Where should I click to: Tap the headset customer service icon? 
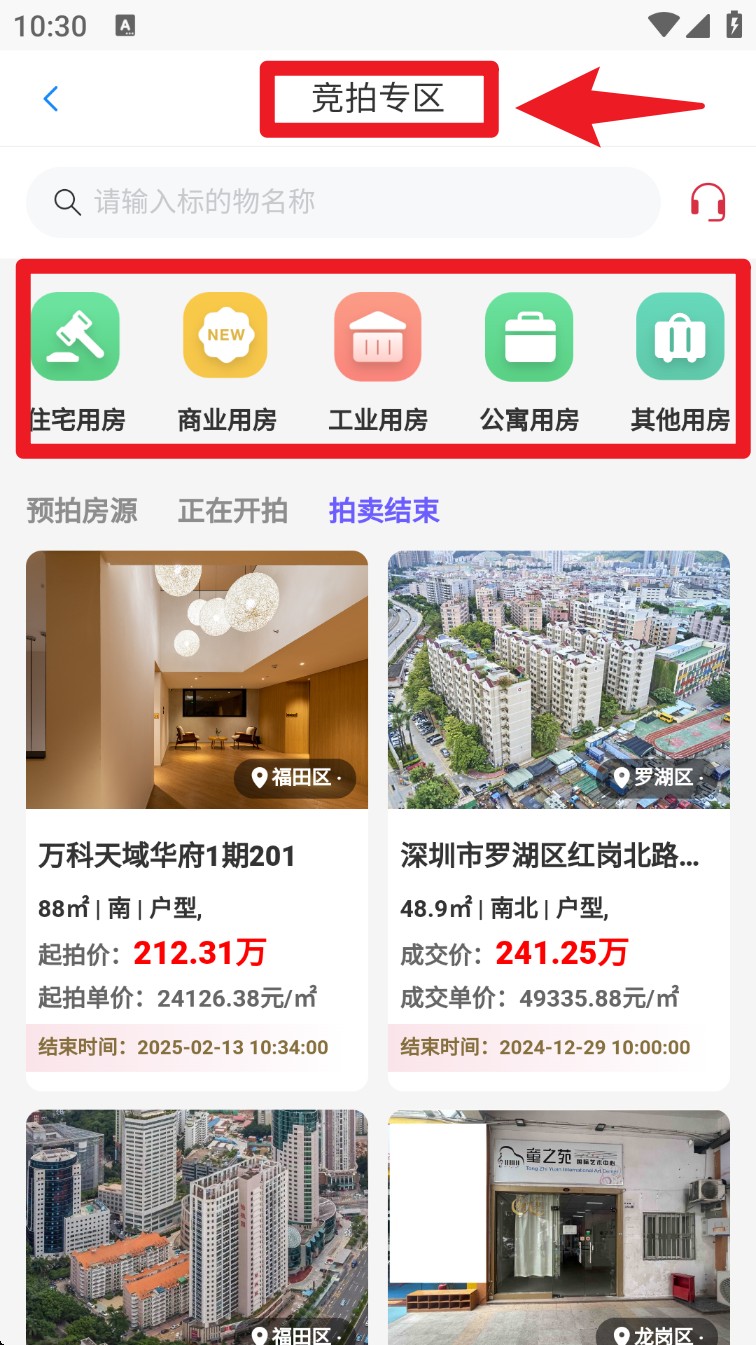tap(710, 201)
